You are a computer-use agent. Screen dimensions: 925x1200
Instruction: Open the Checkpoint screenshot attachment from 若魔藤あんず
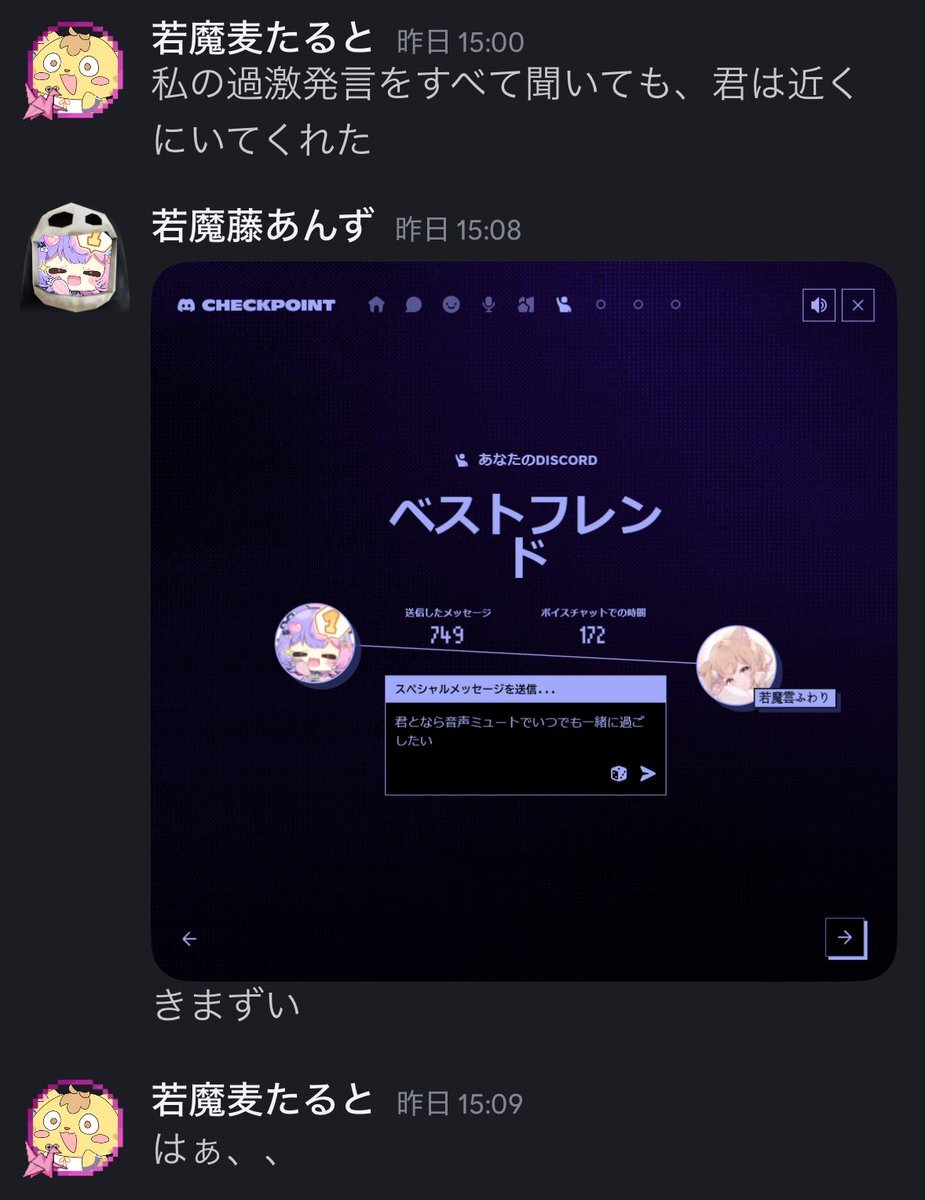point(523,621)
